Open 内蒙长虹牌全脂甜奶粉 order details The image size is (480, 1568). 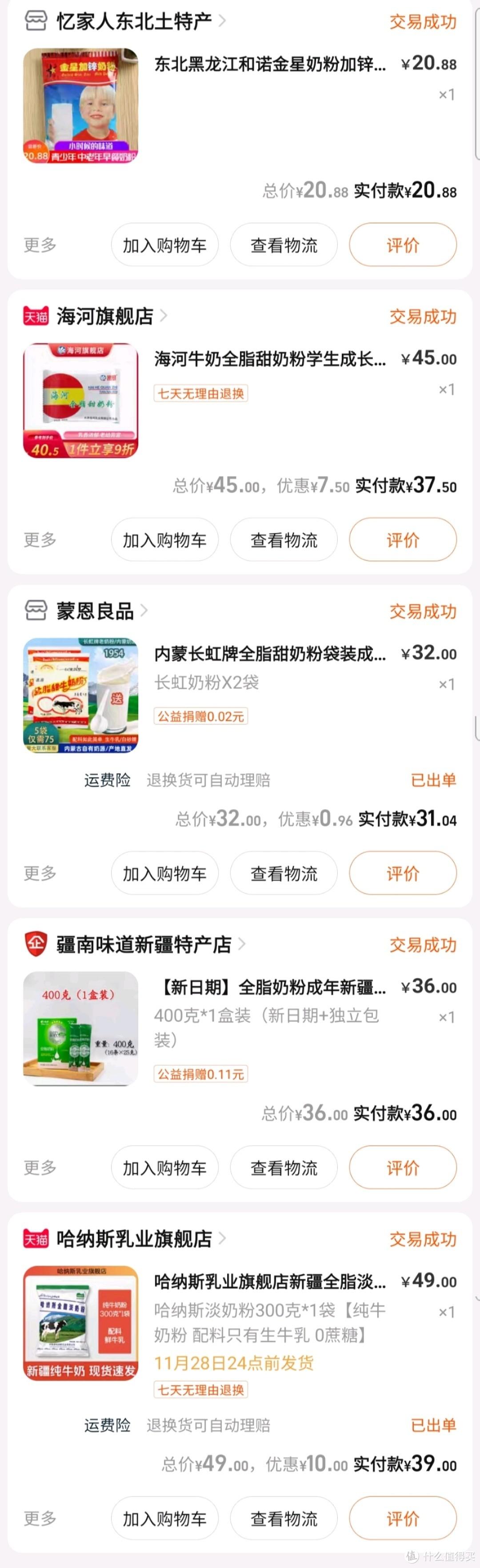tap(269, 654)
